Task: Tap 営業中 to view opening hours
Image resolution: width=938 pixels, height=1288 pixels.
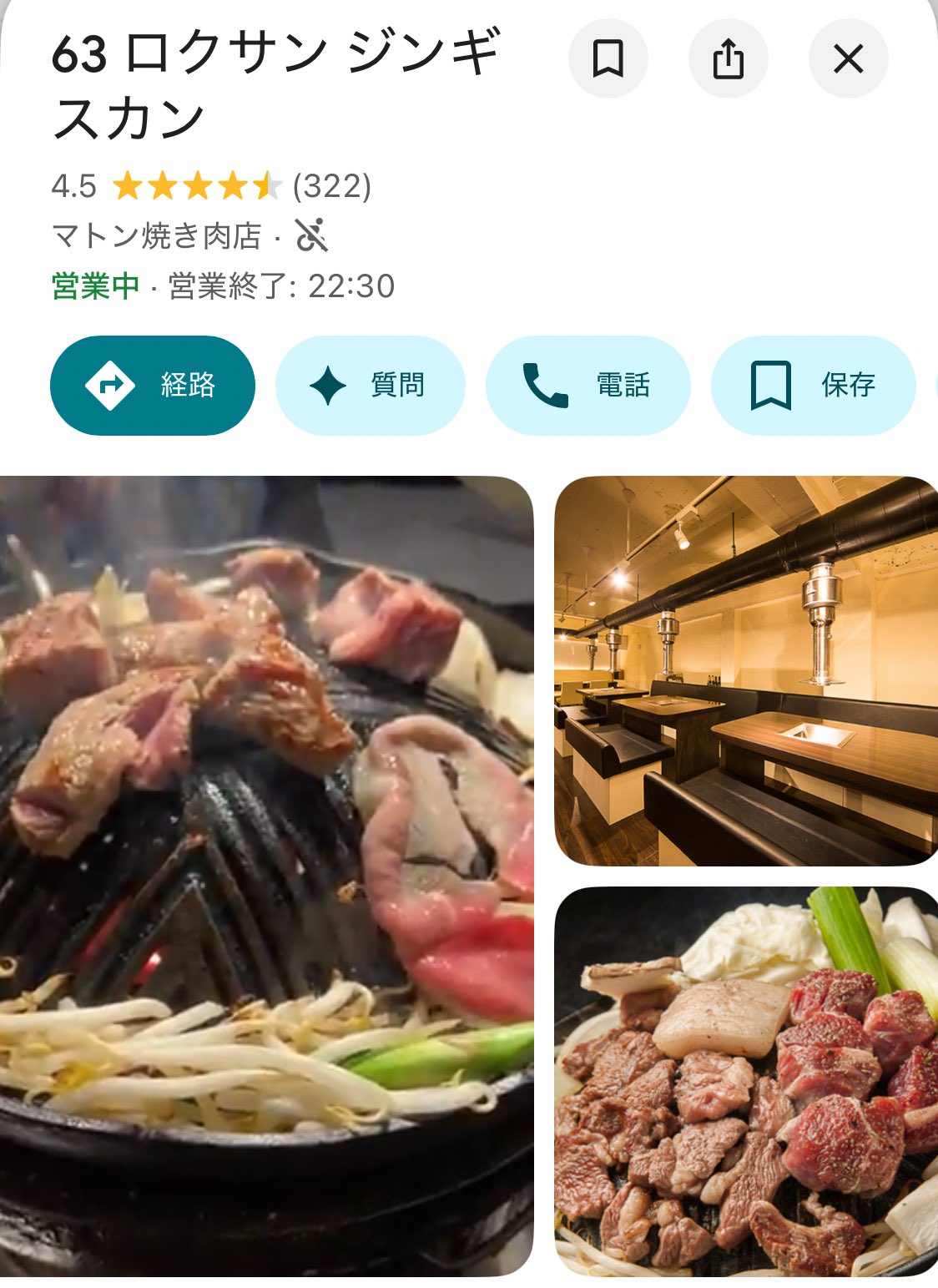Action: click(94, 286)
